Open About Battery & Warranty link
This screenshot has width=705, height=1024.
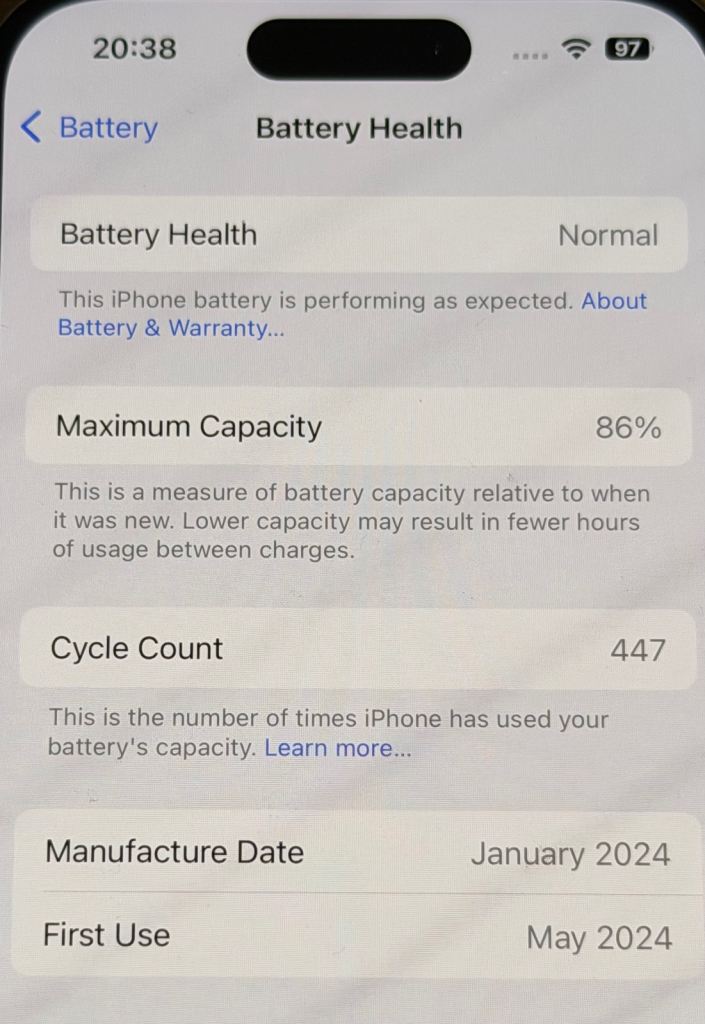[x=170, y=328]
